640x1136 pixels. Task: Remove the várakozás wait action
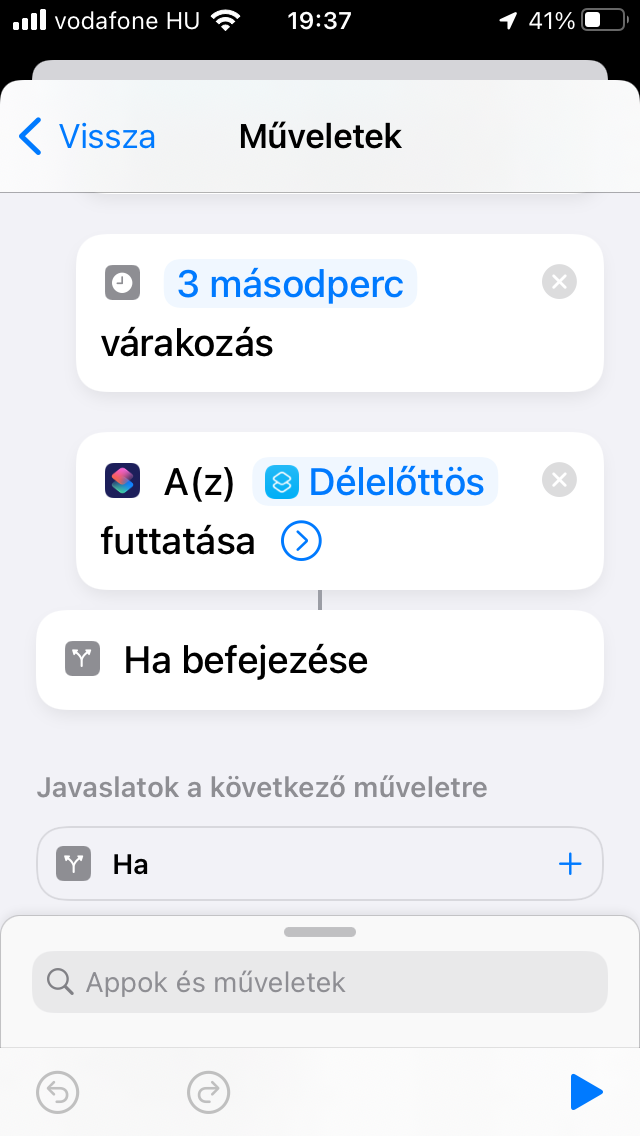point(559,282)
